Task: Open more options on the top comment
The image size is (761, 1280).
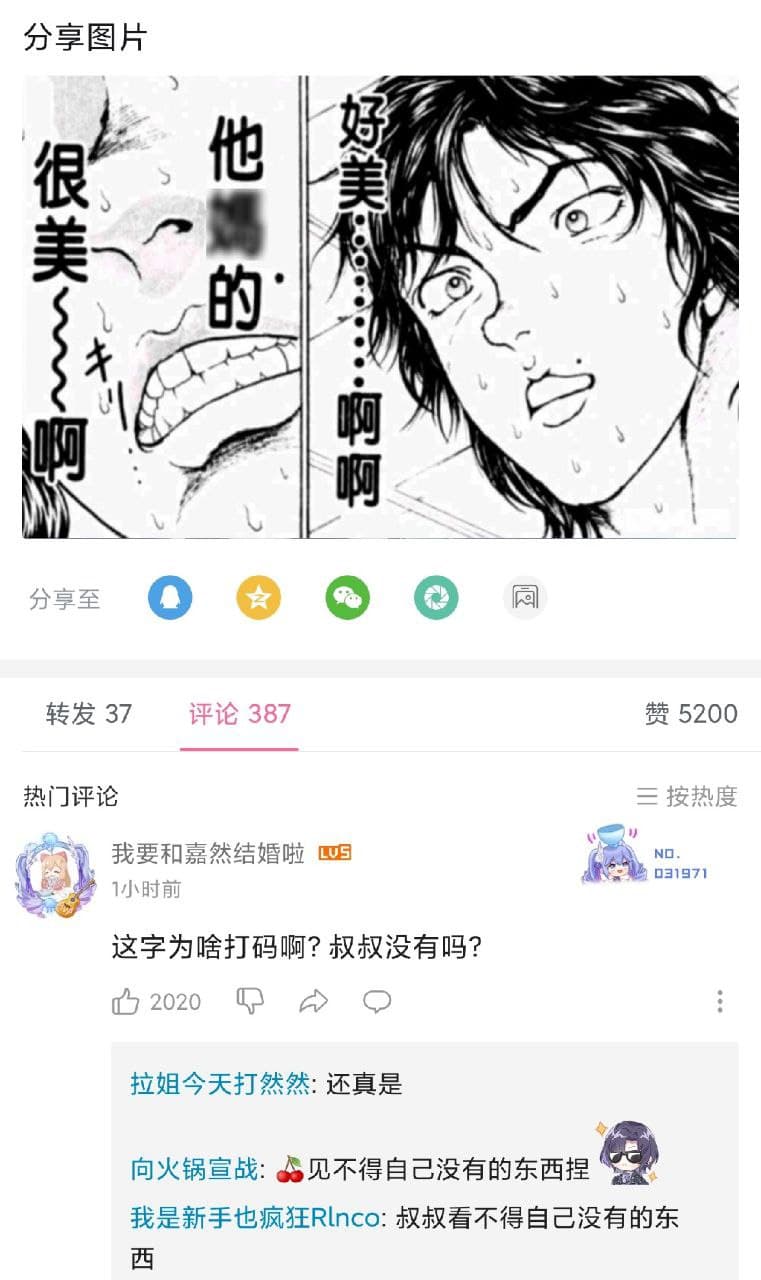Action: pyautogui.click(x=719, y=1002)
